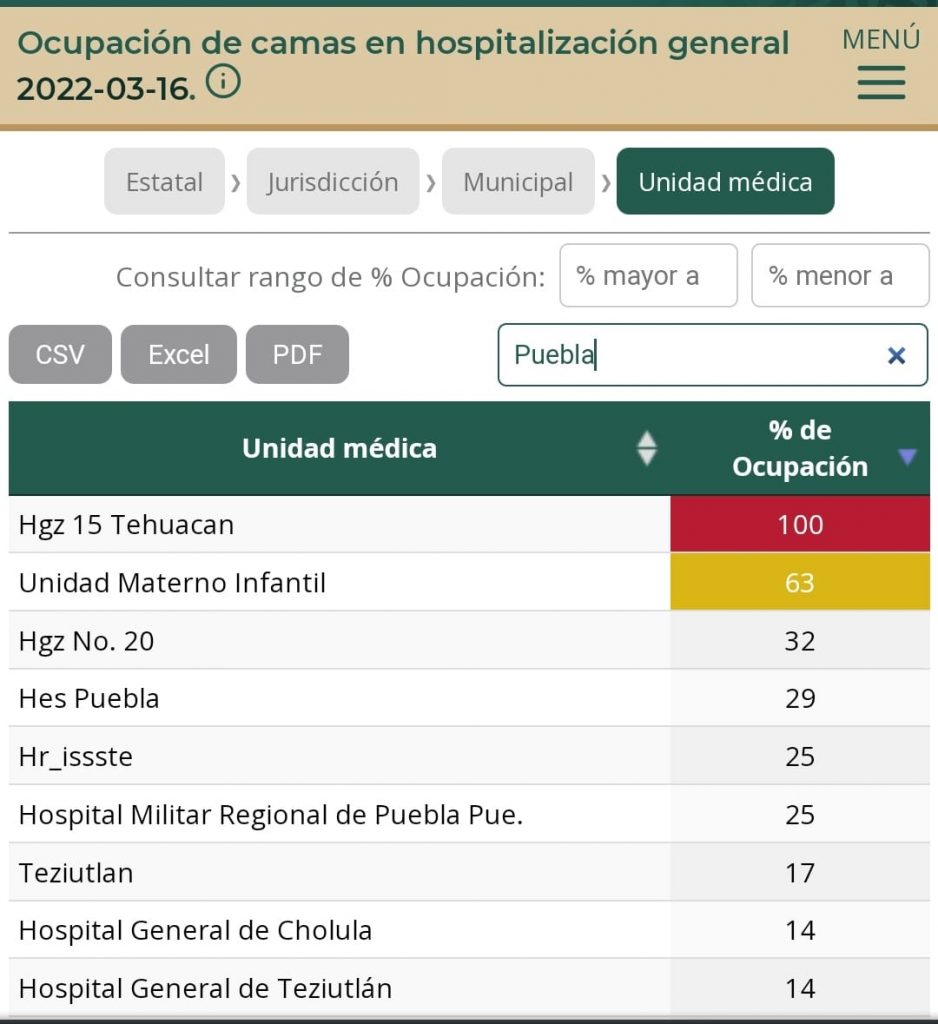Click the sort arrows on Unidad médica column
The width and height of the screenshot is (938, 1024).
647,448
